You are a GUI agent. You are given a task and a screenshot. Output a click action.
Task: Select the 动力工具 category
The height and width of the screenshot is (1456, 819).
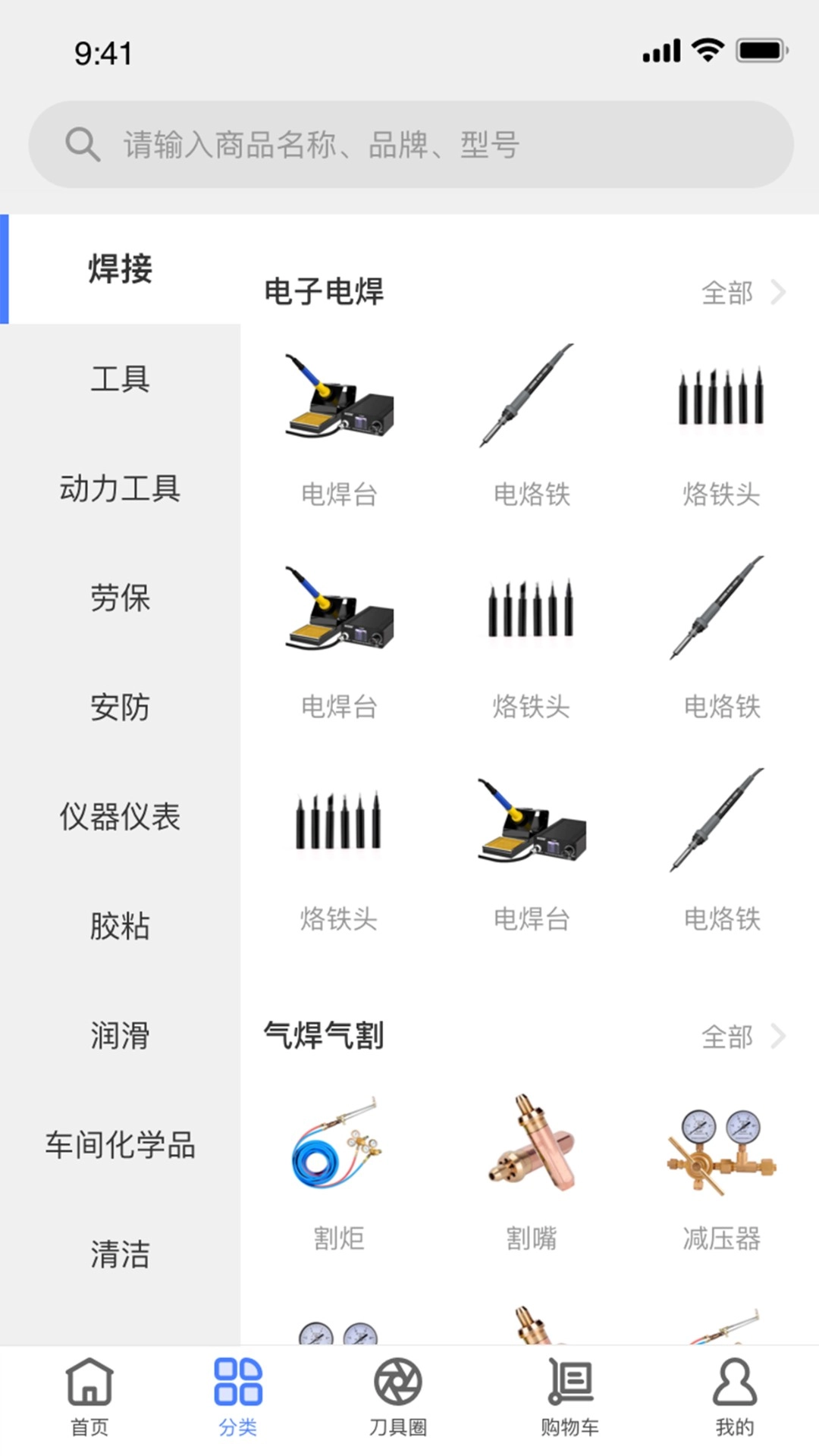click(x=120, y=488)
